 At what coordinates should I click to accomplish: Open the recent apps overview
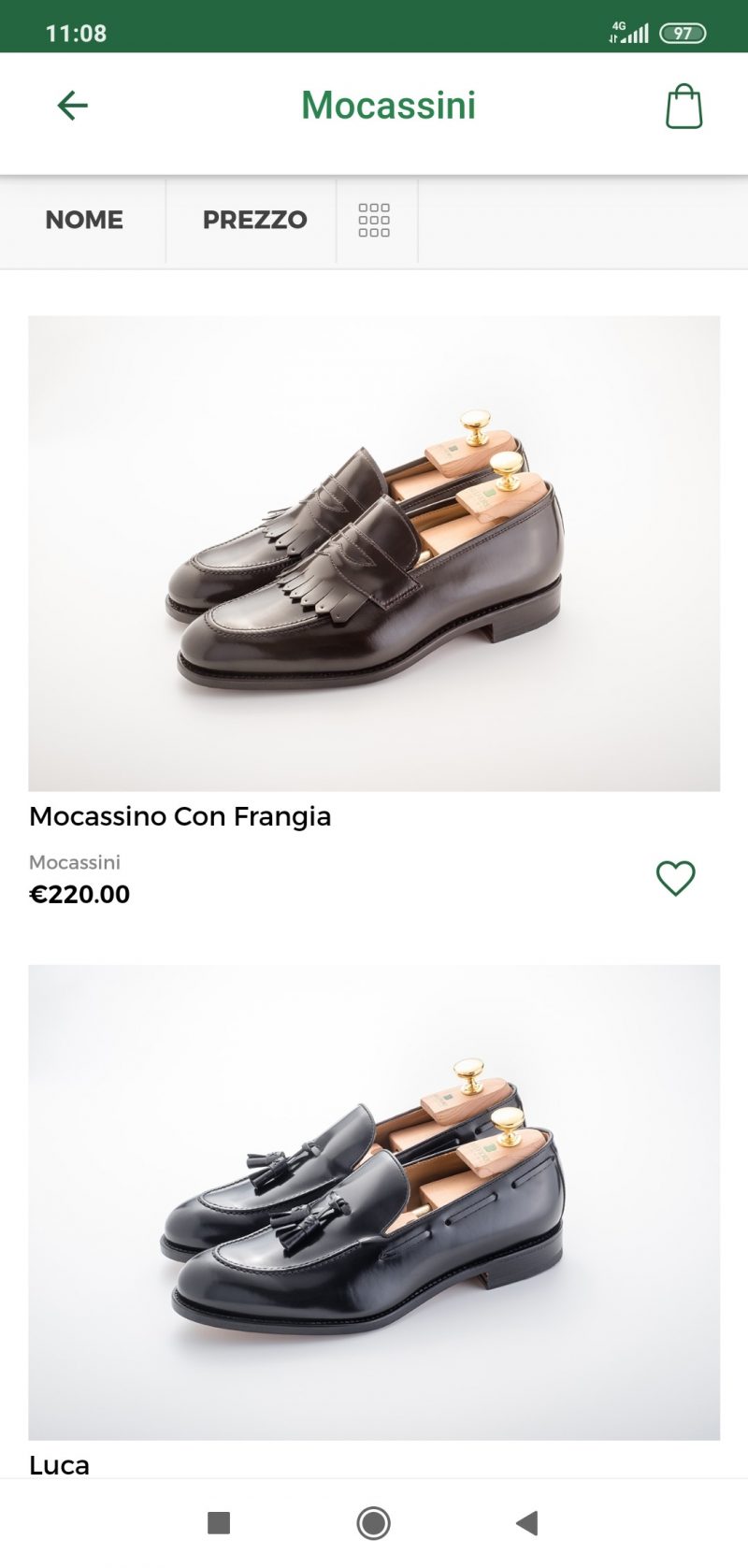tap(219, 1523)
